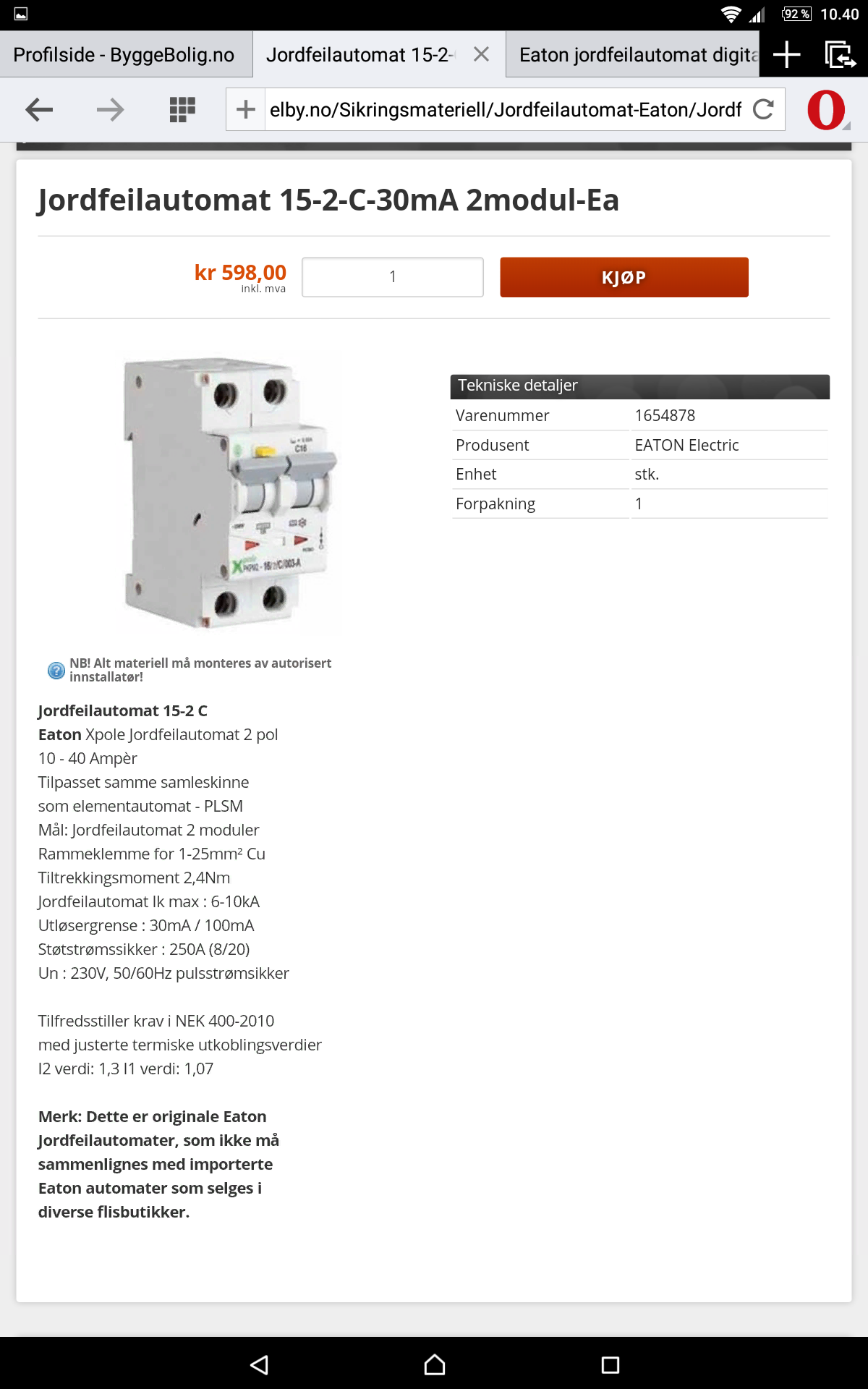Open the tab switcher overview

(840, 55)
